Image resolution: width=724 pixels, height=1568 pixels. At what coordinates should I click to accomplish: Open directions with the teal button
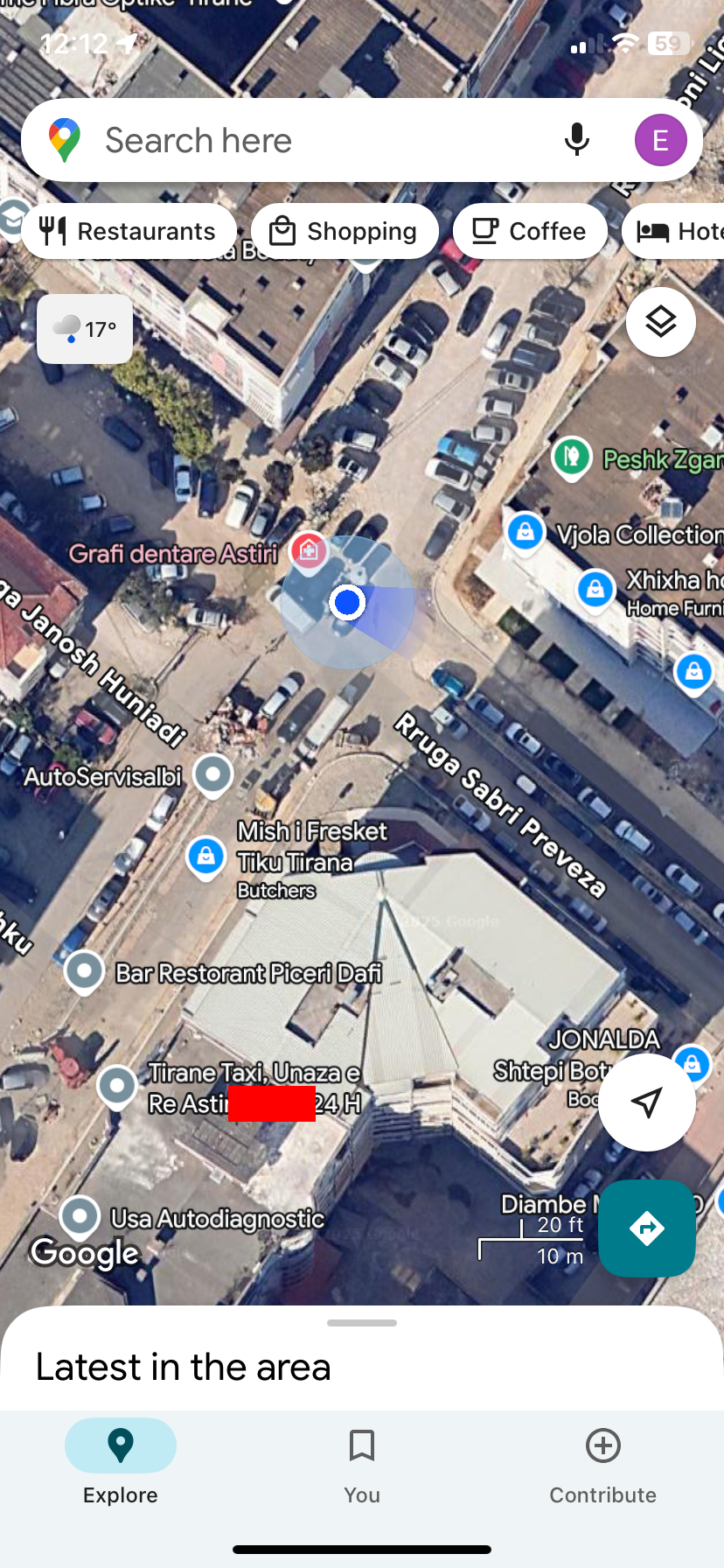pyautogui.click(x=646, y=1228)
